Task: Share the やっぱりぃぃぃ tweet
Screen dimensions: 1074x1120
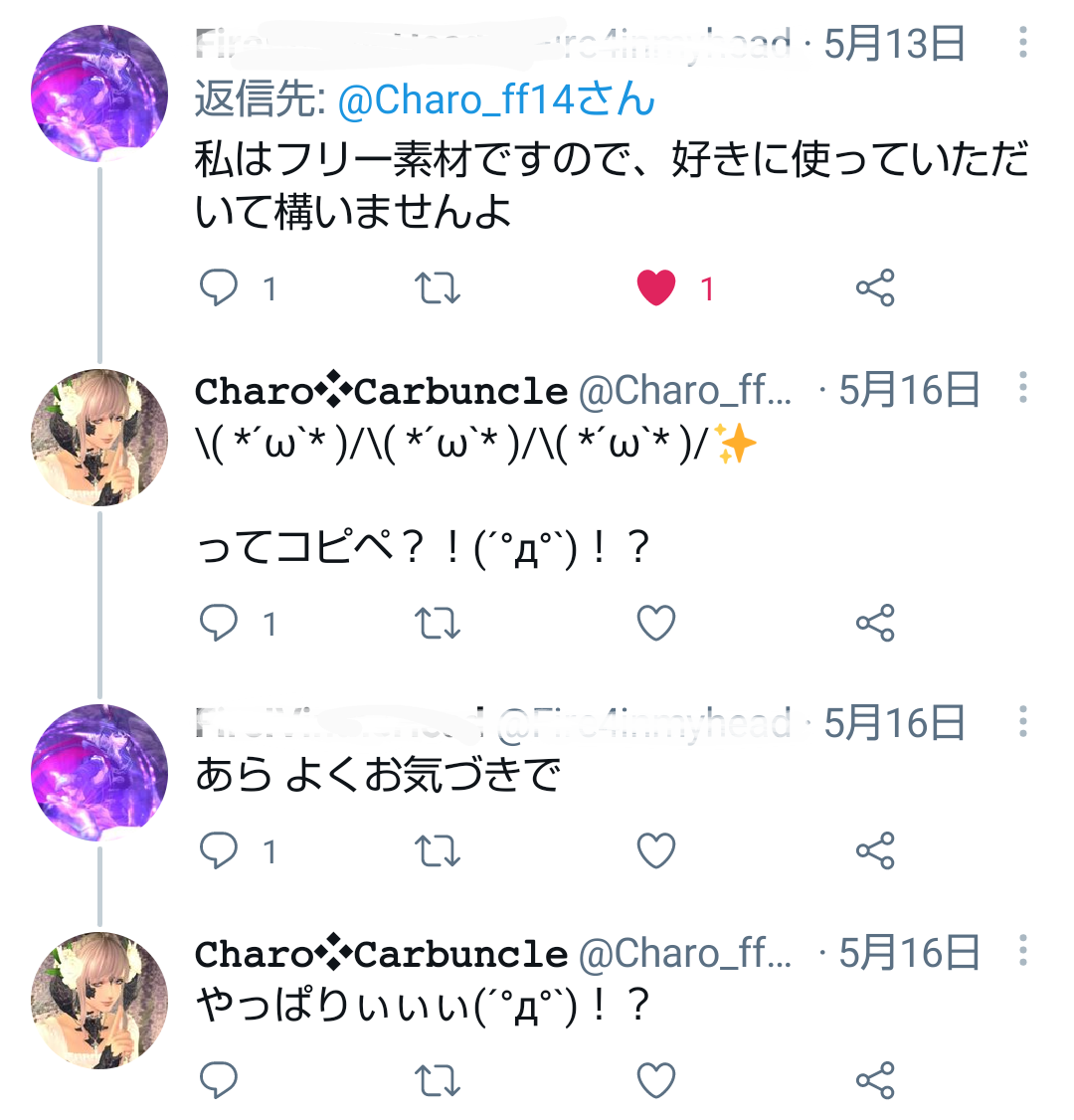Action: pos(875,1080)
